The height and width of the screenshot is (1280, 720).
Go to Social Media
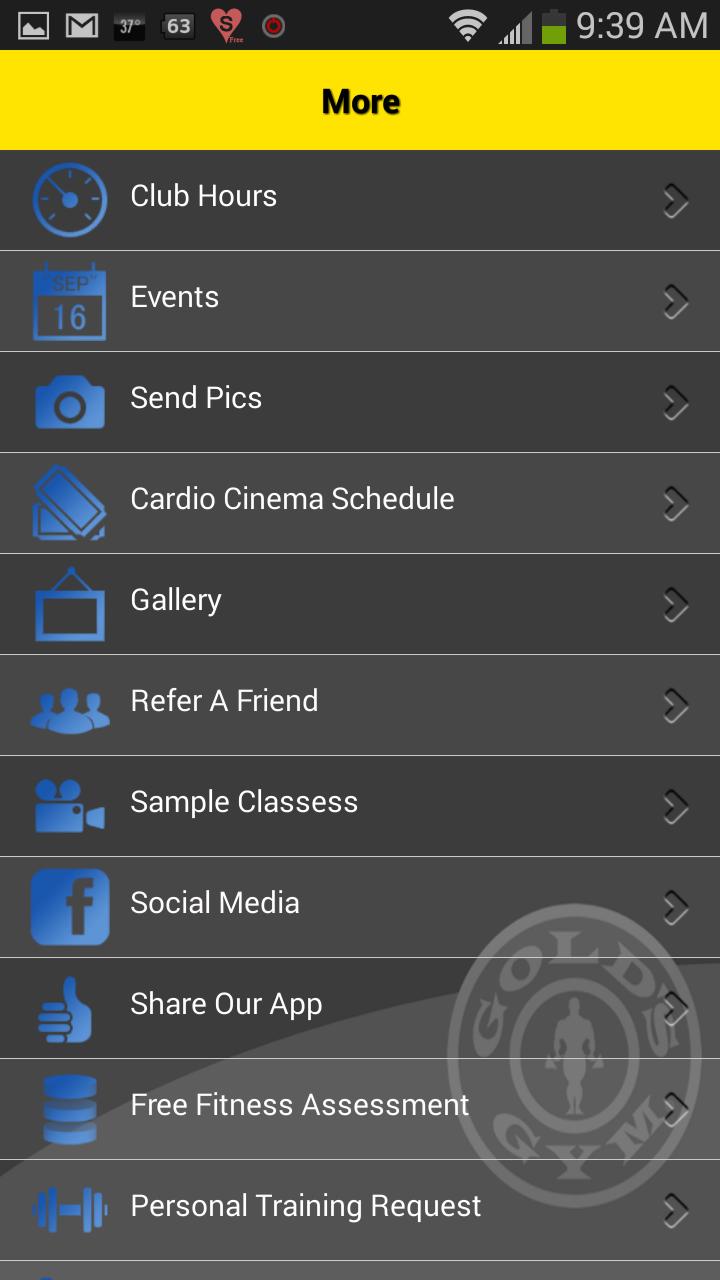(x=360, y=907)
